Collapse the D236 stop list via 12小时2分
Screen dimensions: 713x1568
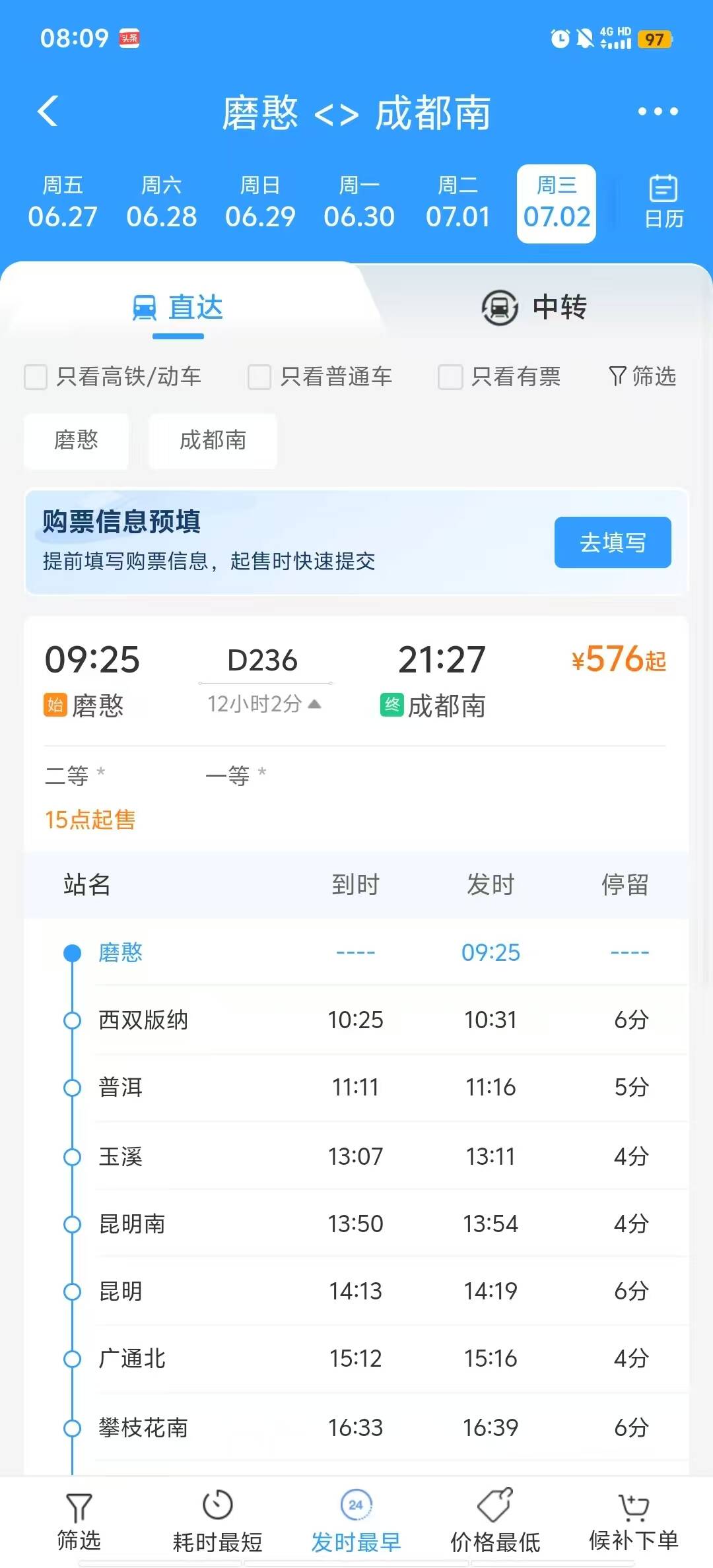[x=264, y=704]
